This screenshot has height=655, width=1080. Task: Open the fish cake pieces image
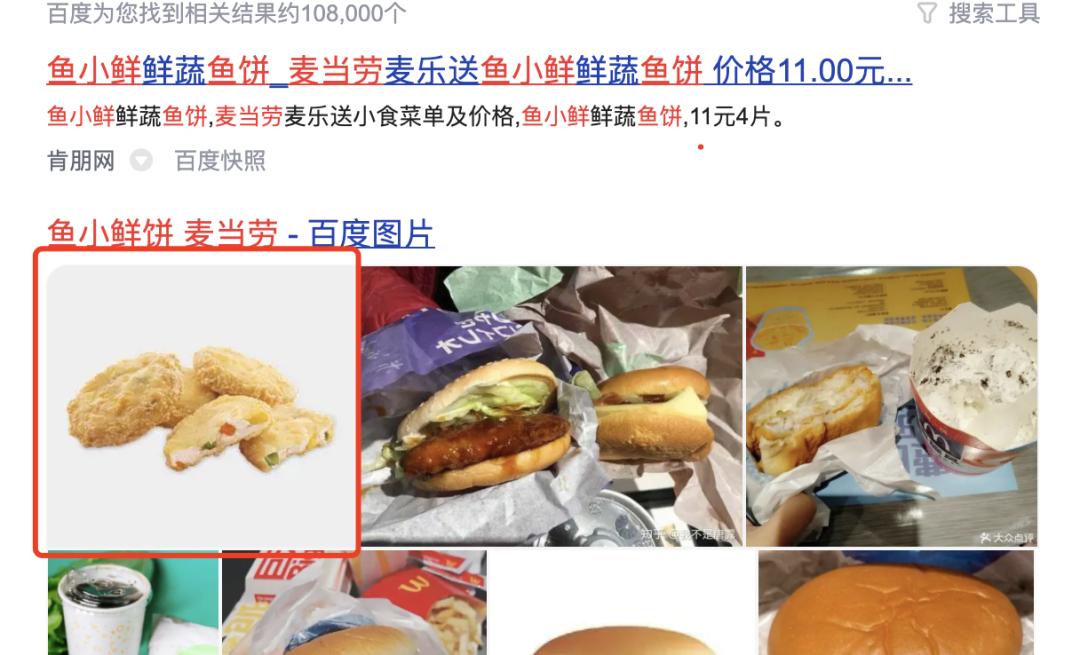click(198, 405)
